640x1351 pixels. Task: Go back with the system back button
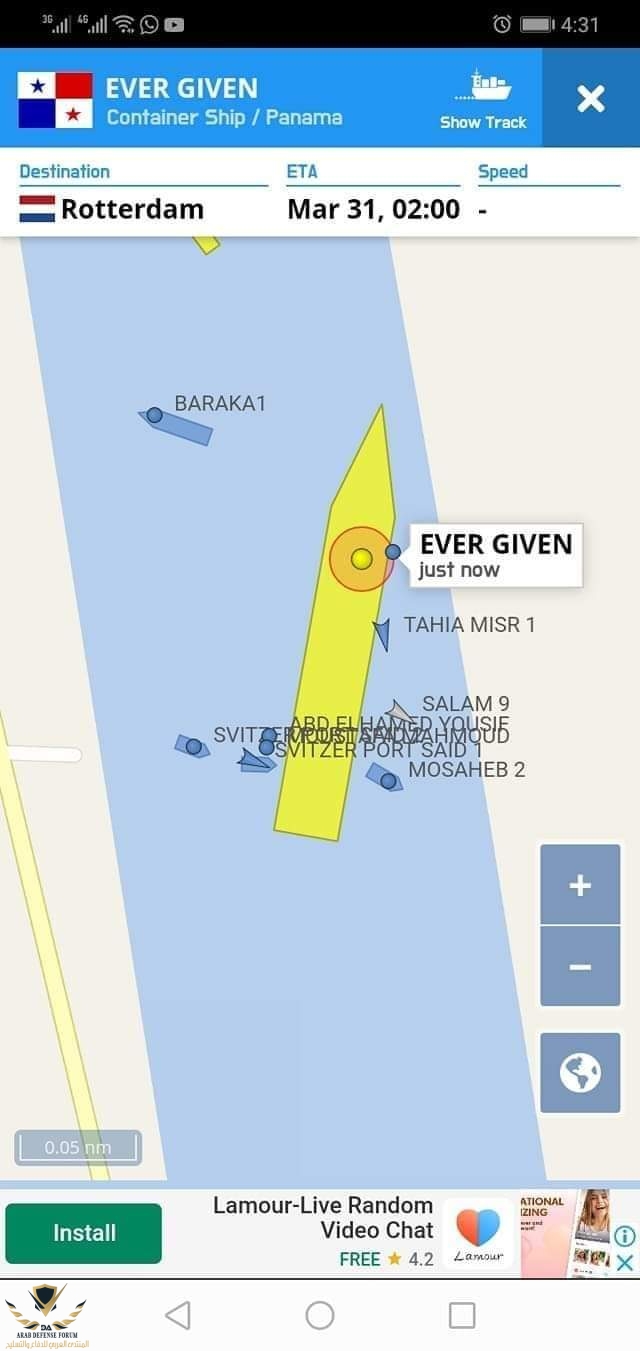tap(178, 1315)
